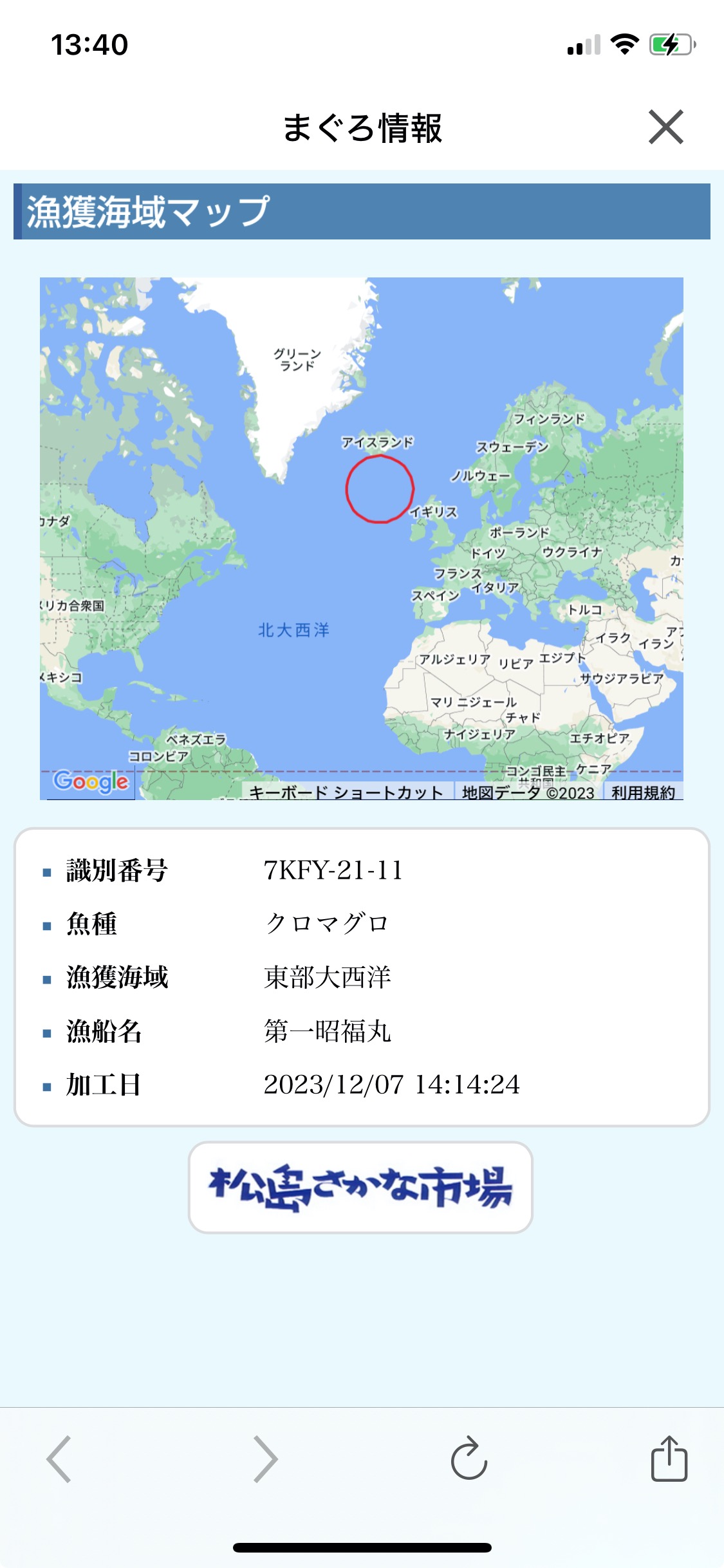
Task: Close the まぐろ情報 page
Action: (665, 127)
